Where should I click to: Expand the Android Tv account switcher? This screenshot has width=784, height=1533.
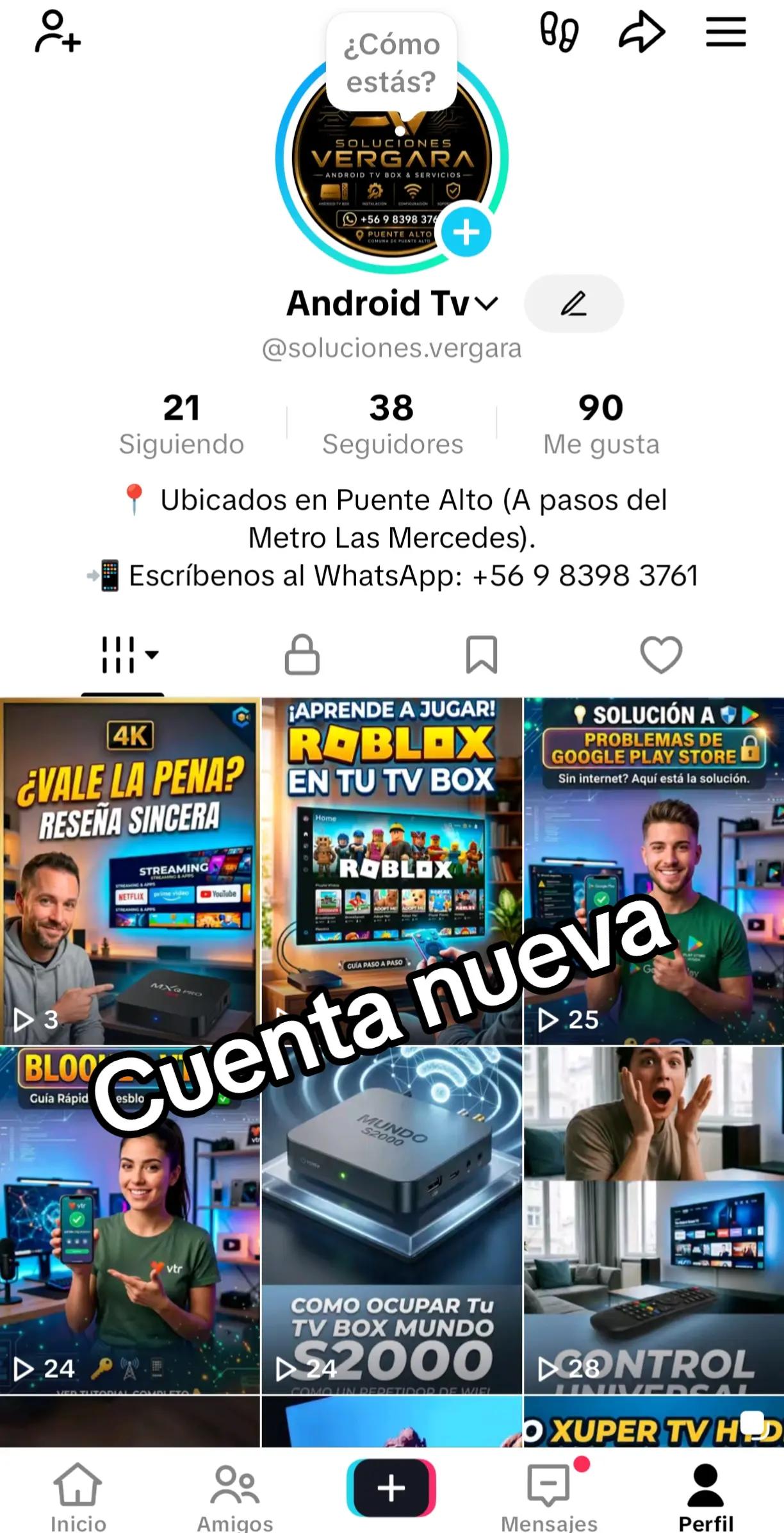tap(392, 303)
